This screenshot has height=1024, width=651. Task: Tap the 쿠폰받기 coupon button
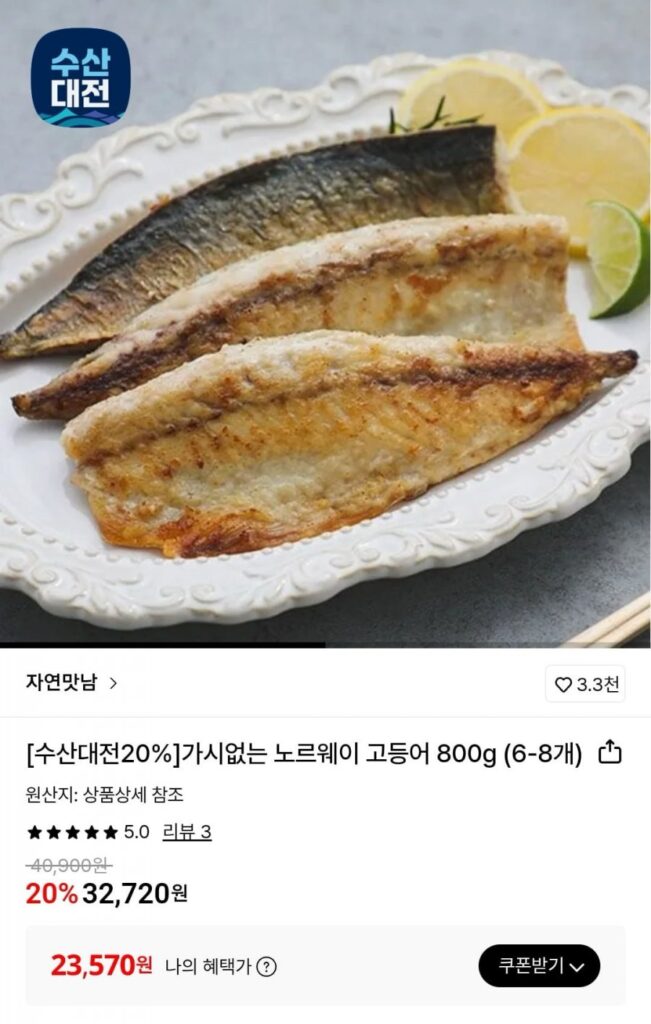click(539, 966)
